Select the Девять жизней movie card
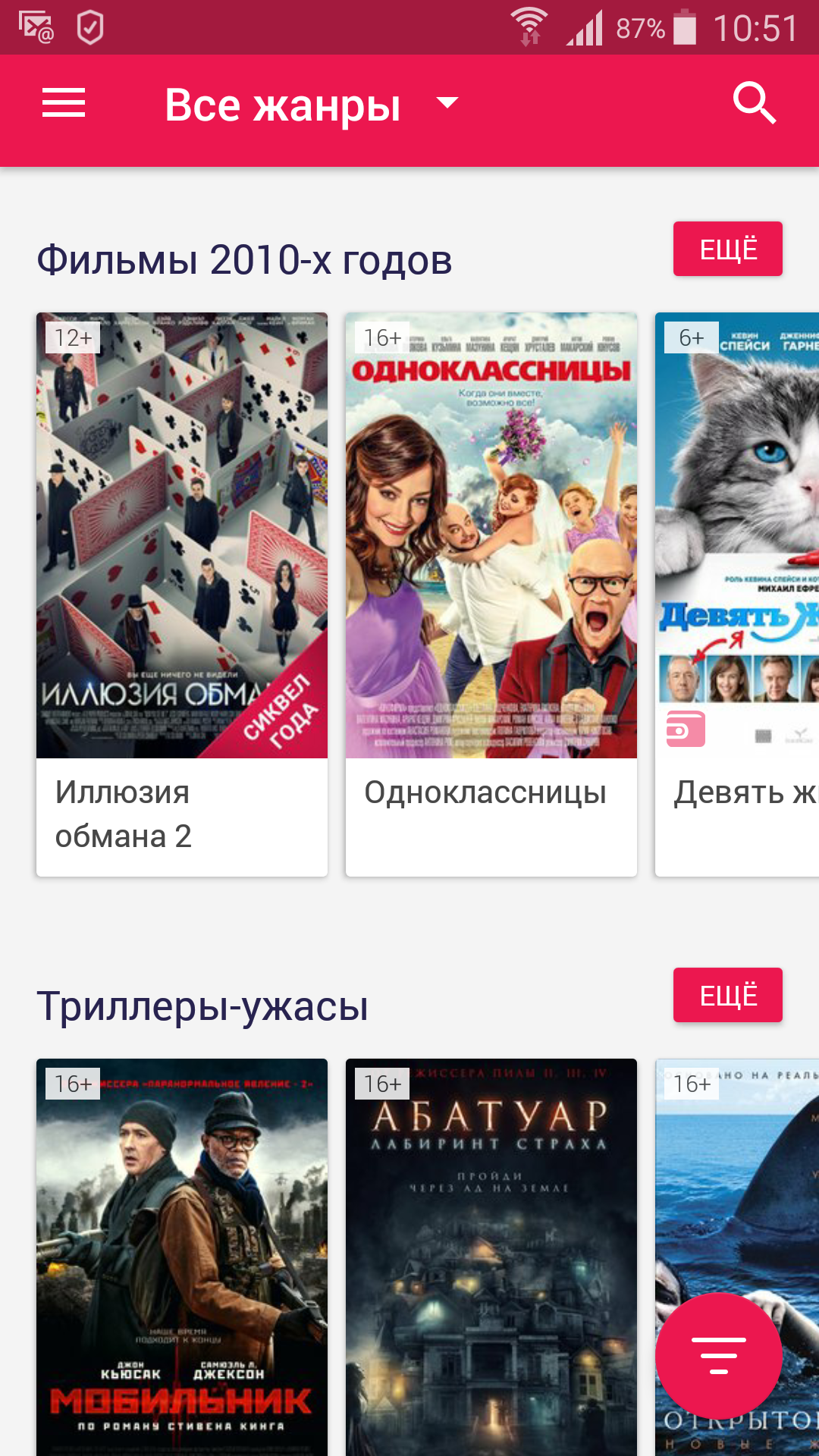This screenshot has height=1456, width=819. click(737, 593)
